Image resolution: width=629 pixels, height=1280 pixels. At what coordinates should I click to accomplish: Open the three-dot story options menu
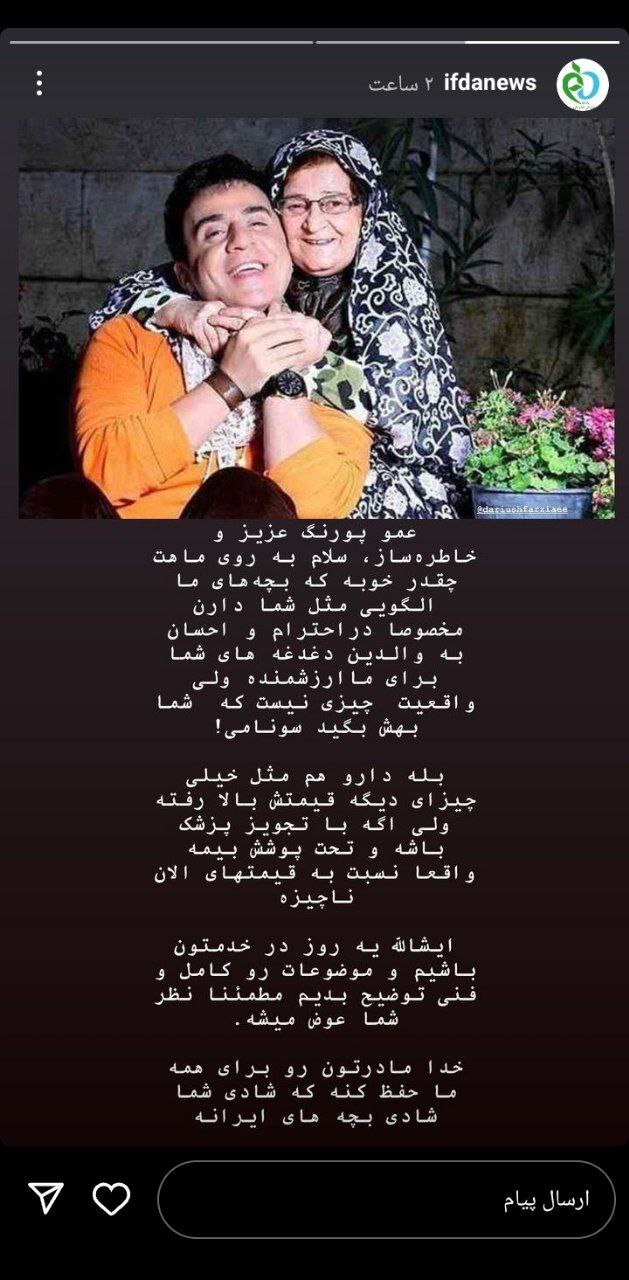point(39,83)
